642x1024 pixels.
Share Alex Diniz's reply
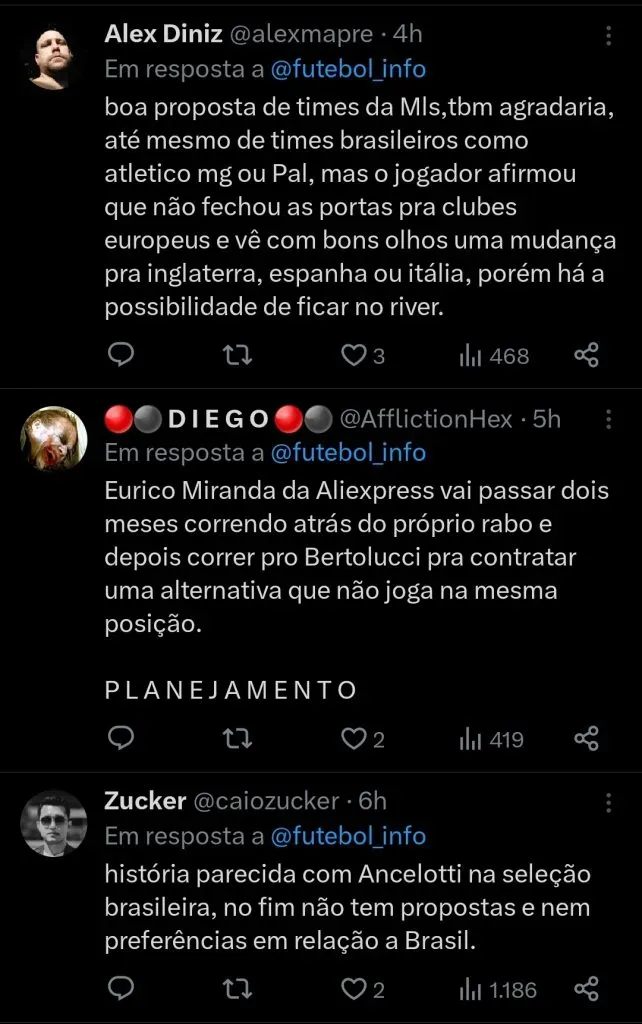click(587, 355)
